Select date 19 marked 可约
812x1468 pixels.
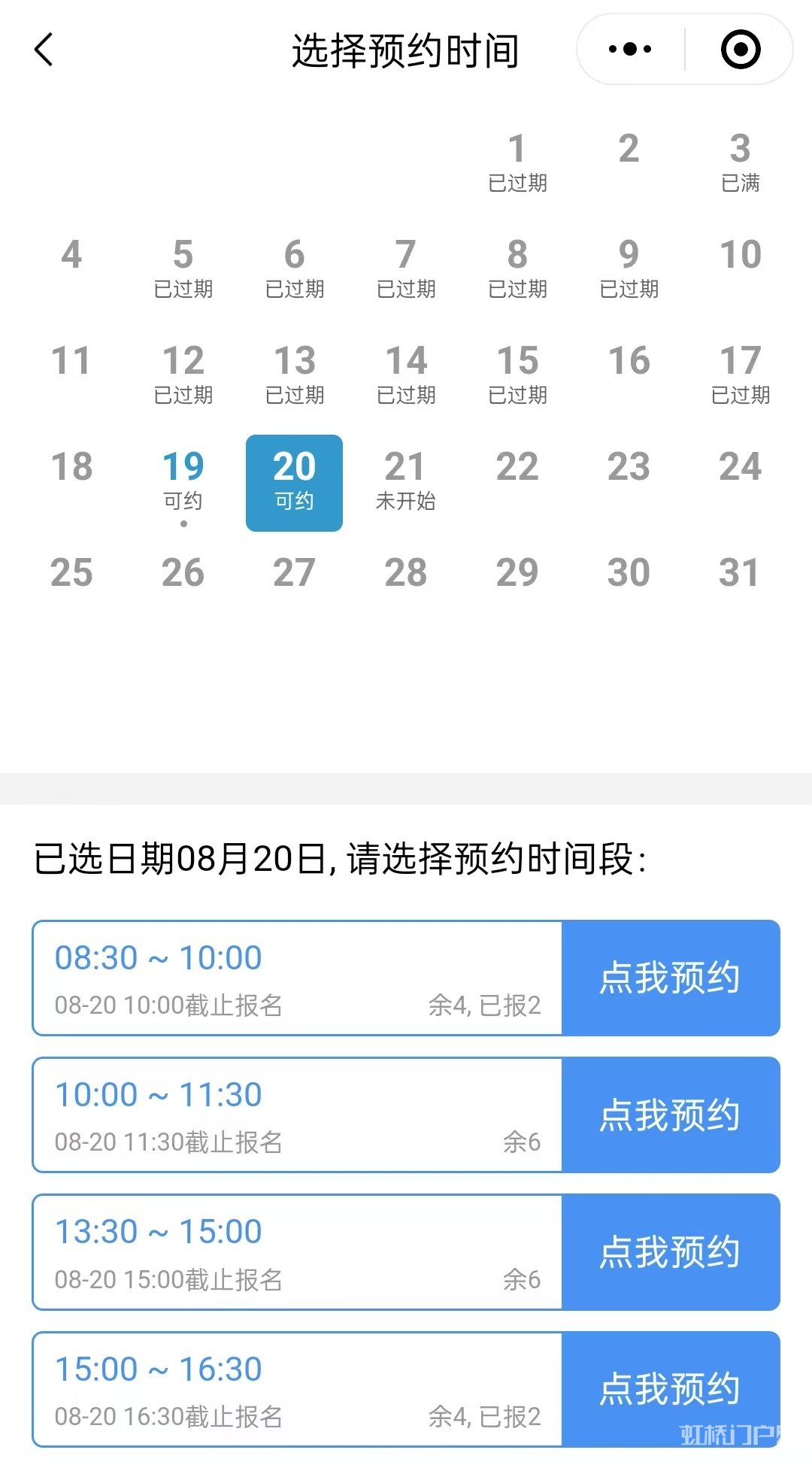pos(183,481)
